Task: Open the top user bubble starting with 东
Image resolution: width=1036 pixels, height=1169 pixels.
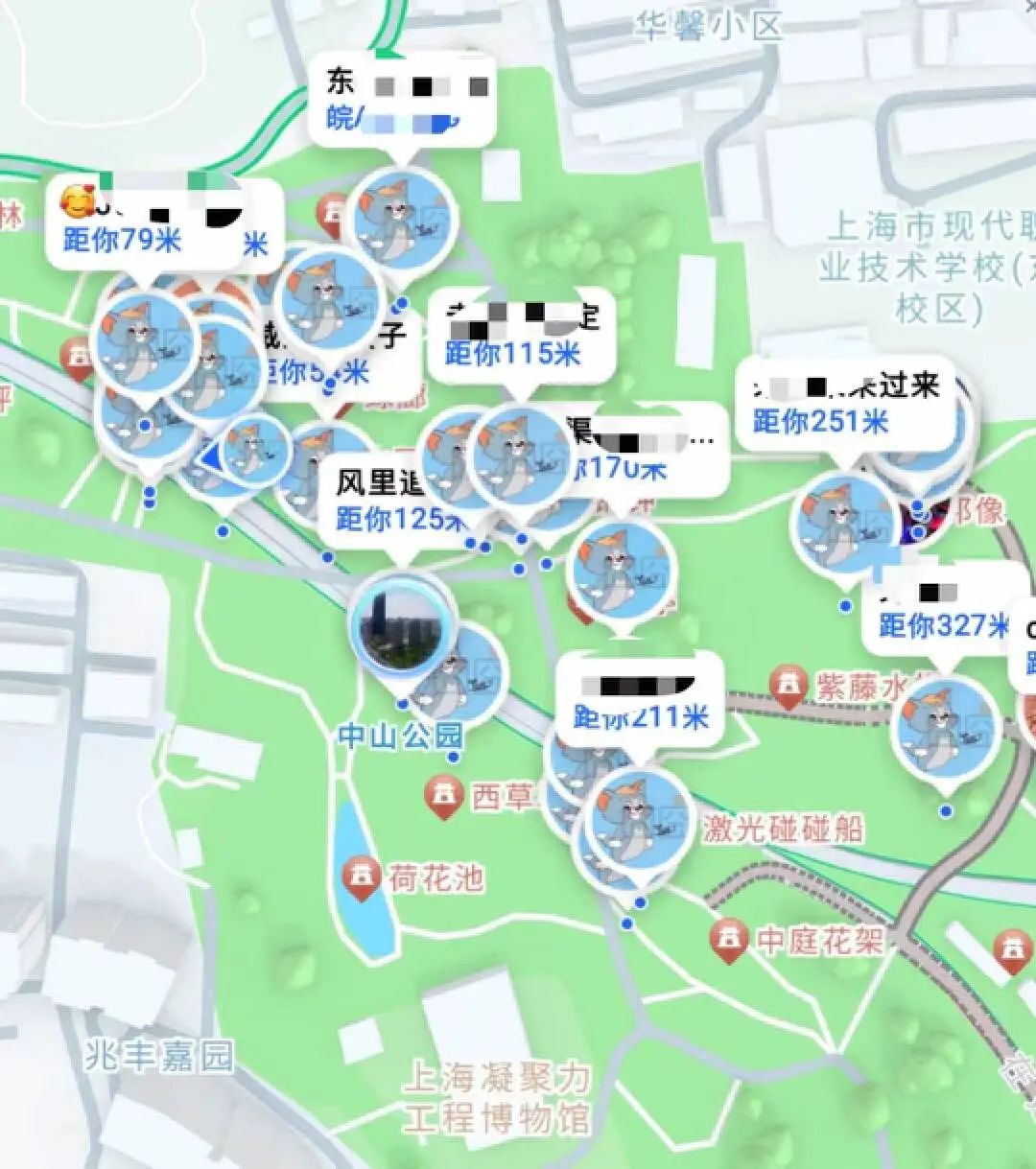Action: pos(403,101)
